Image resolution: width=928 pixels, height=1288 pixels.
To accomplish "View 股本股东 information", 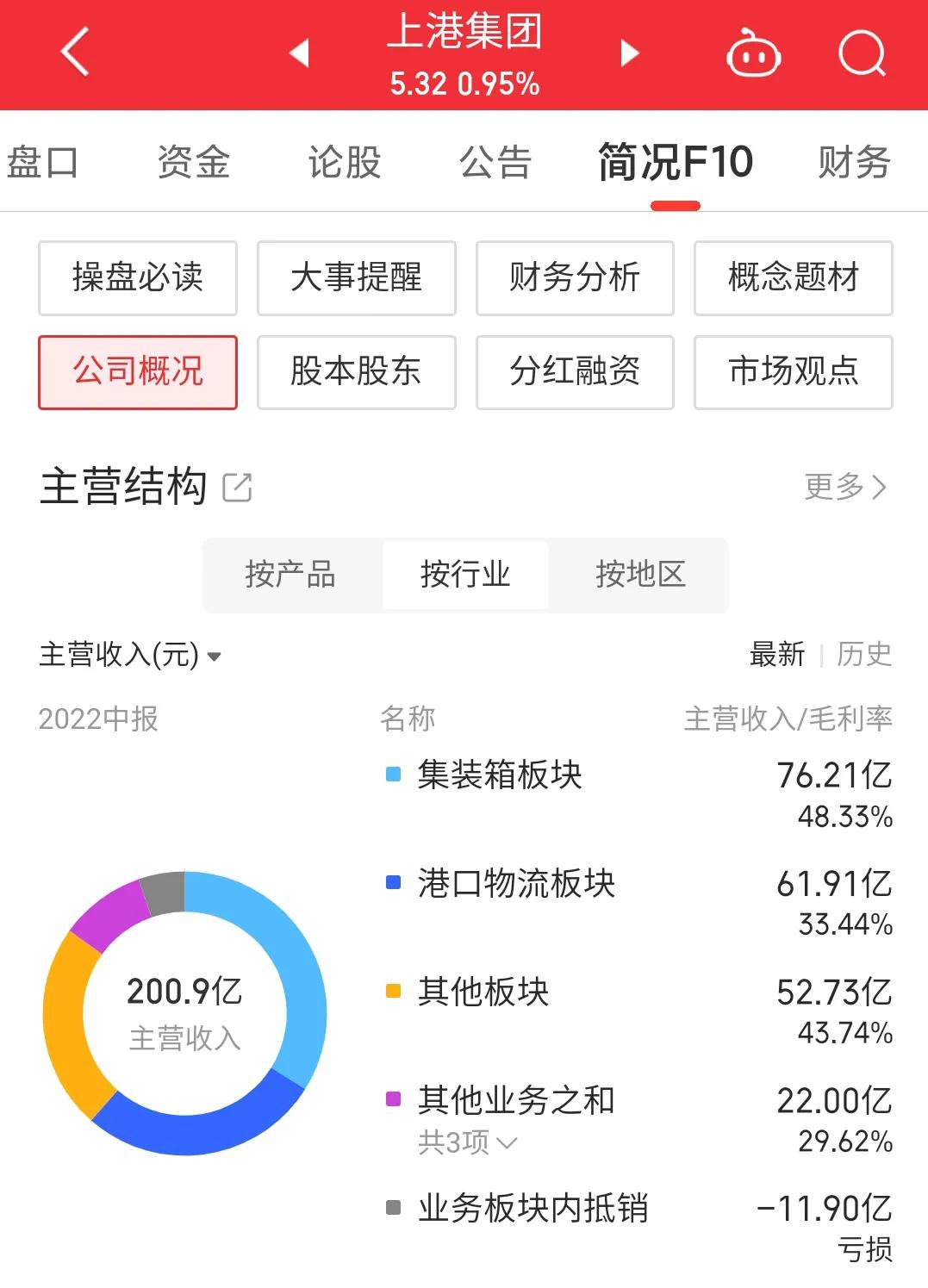I will click(356, 372).
